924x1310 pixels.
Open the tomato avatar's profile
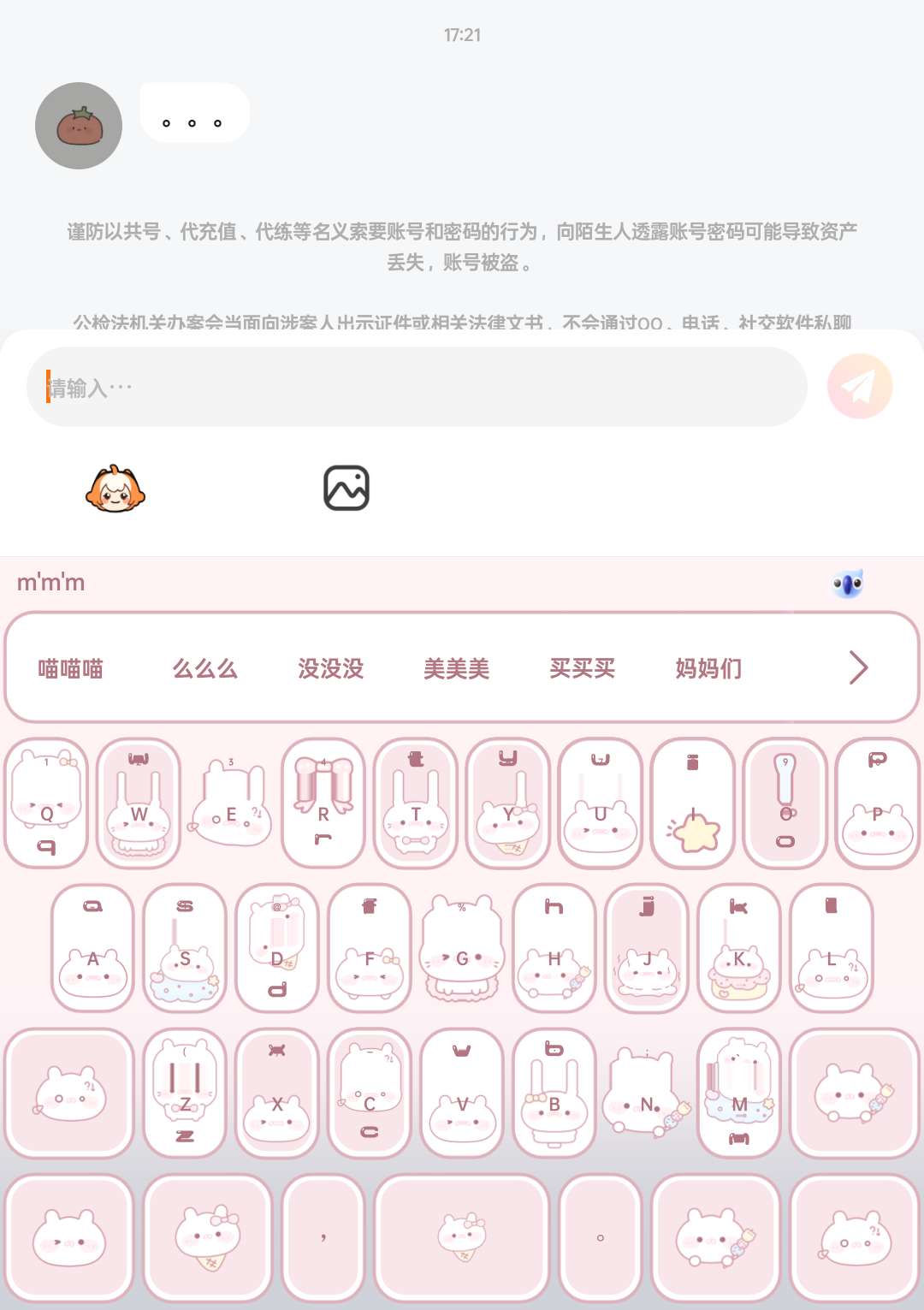point(79,126)
